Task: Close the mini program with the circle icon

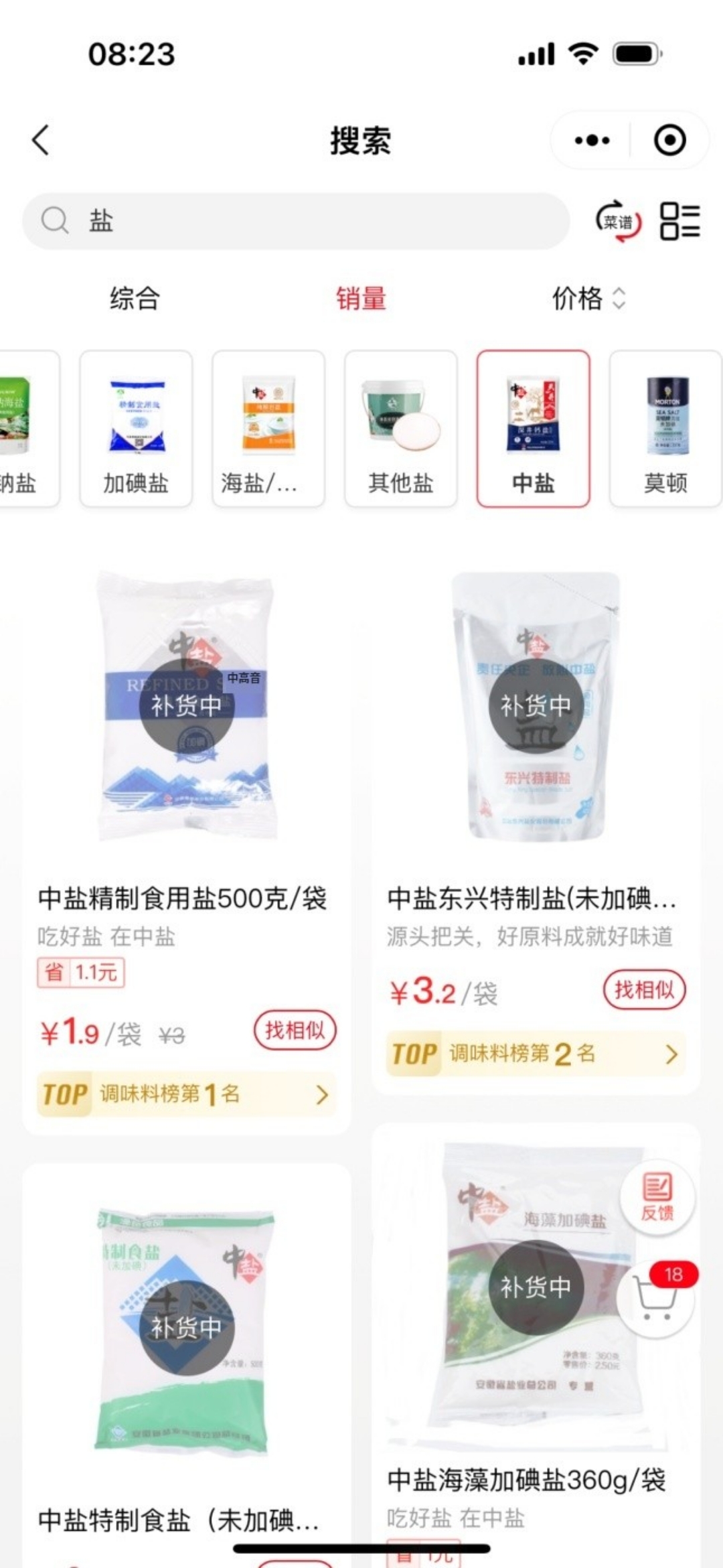Action: [669, 141]
